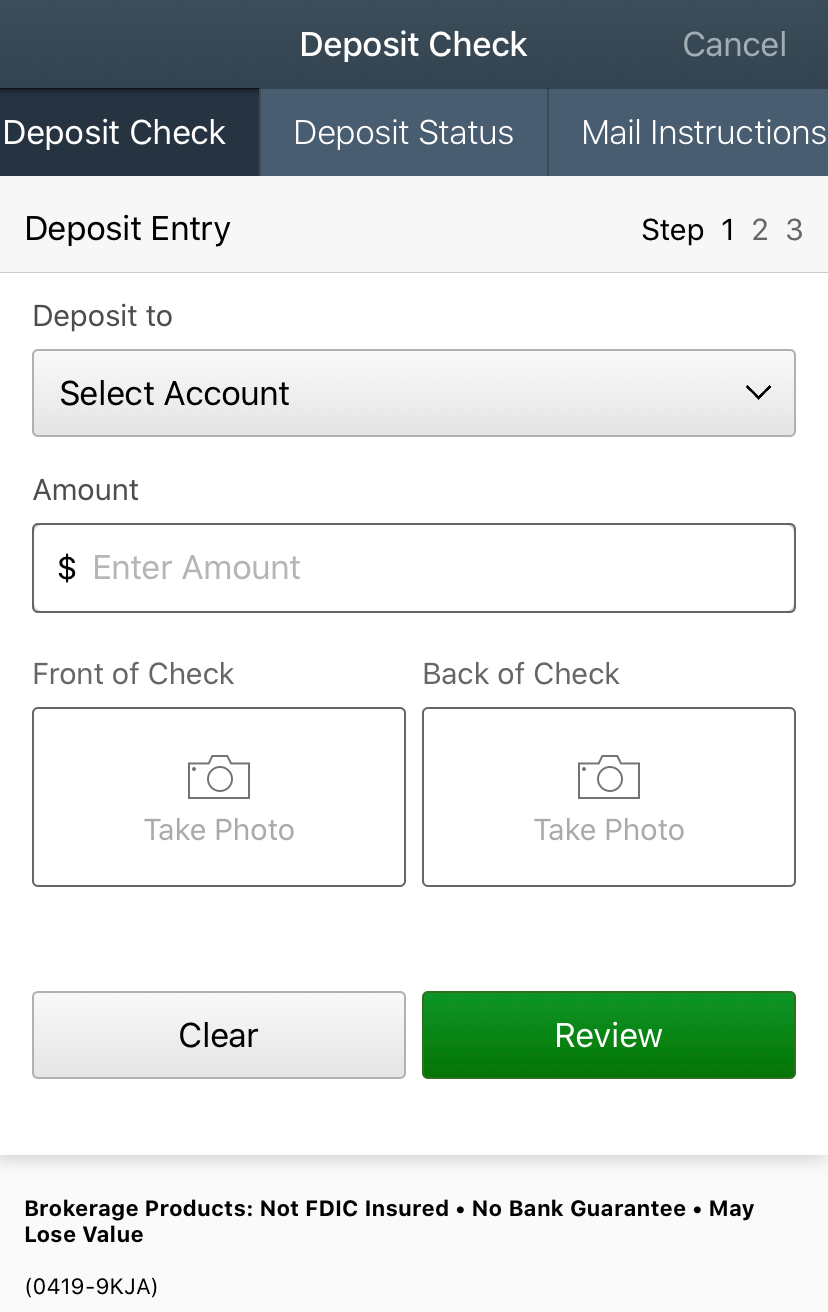
Task: Switch to the Deposit Status tab
Action: click(403, 133)
